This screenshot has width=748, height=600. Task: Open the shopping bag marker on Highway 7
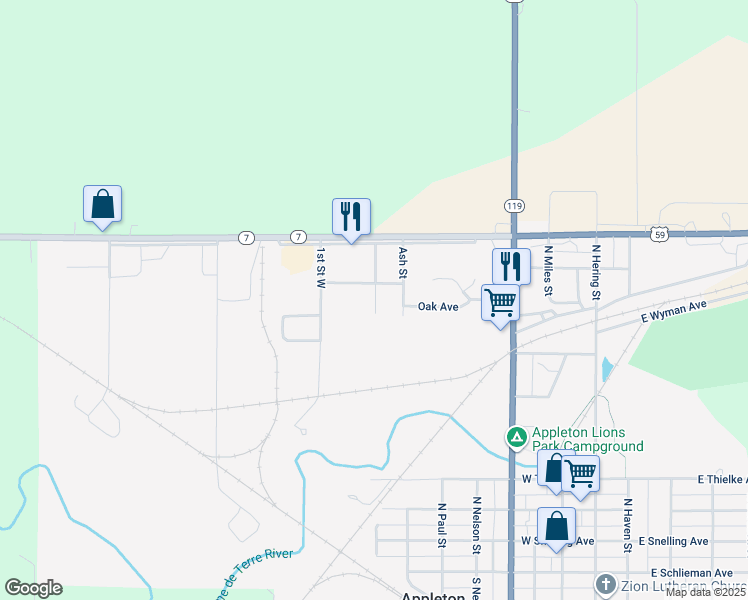(x=102, y=204)
